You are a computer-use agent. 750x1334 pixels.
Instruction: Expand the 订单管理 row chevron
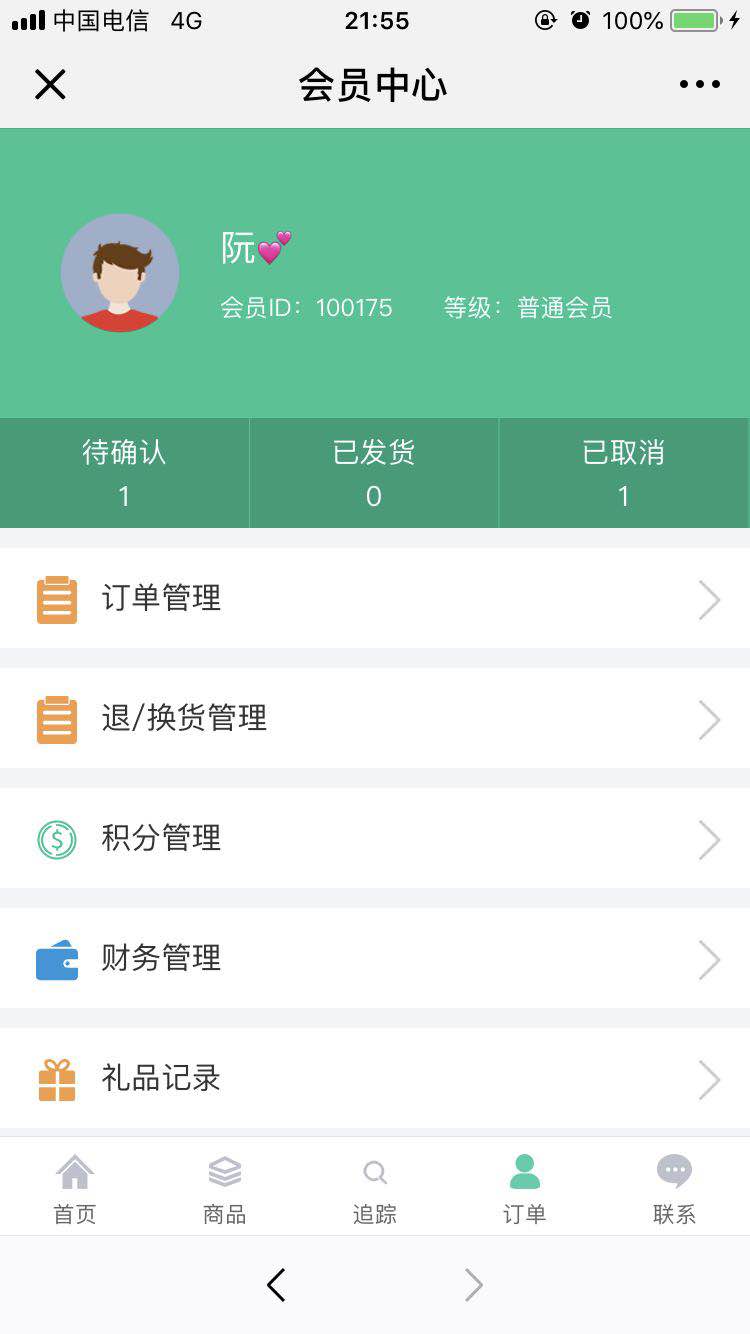pyautogui.click(x=710, y=599)
